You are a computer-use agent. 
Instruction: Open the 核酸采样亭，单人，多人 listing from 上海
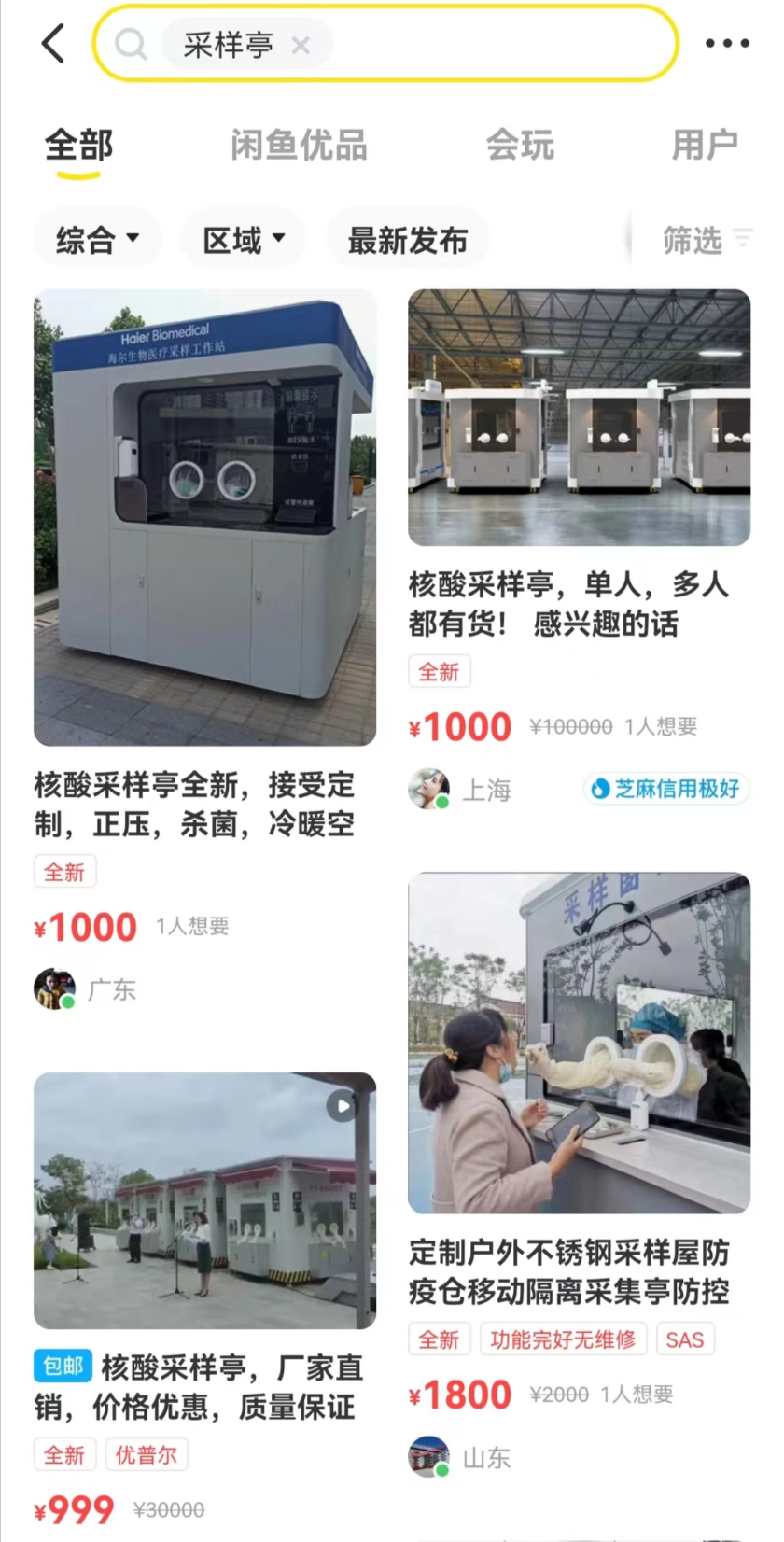[x=579, y=418]
